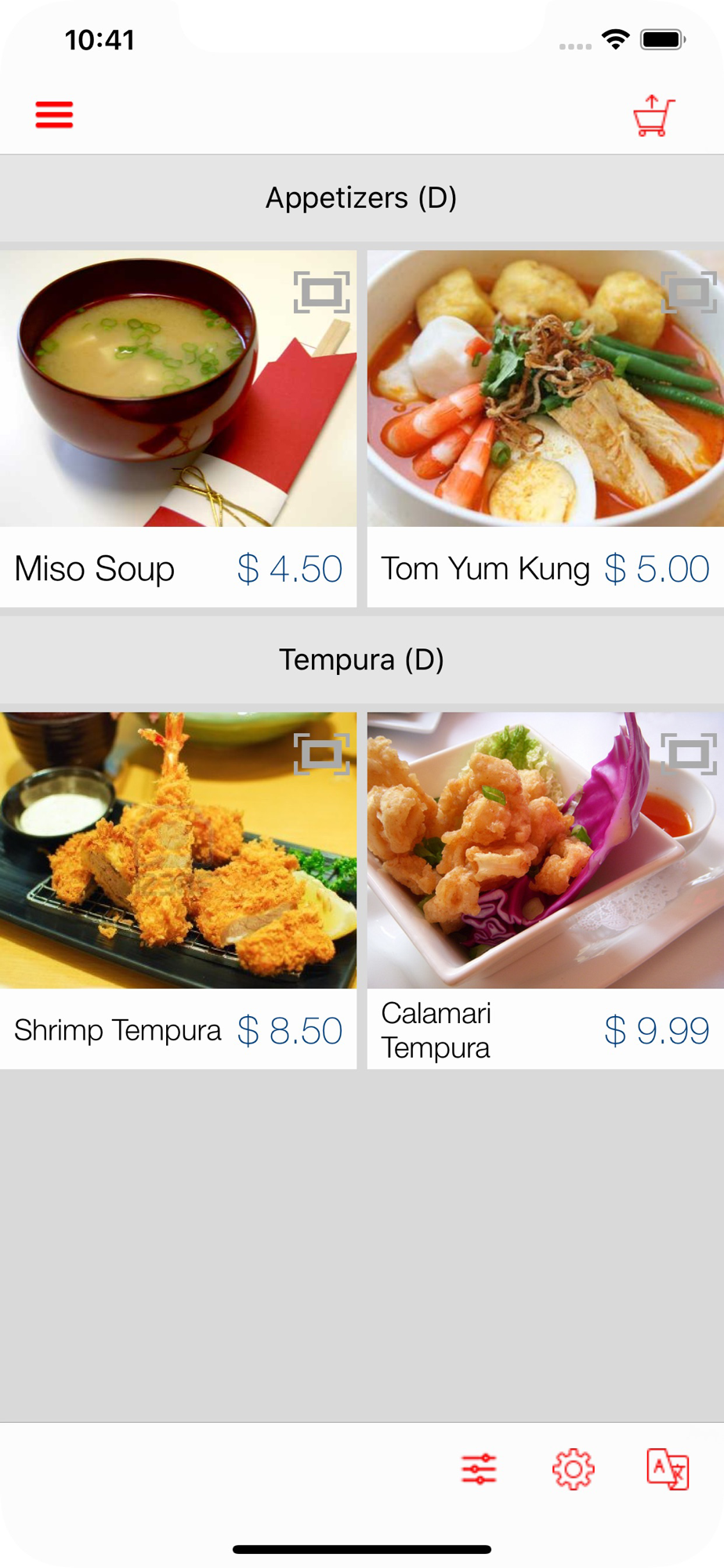Expand the Miso Soup photo fullscreen
This screenshot has width=724, height=1568.
pyautogui.click(x=321, y=292)
